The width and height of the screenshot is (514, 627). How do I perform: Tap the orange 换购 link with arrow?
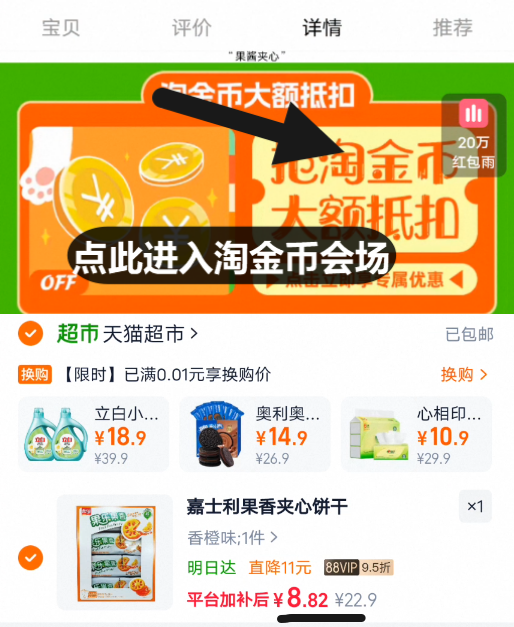464,375
